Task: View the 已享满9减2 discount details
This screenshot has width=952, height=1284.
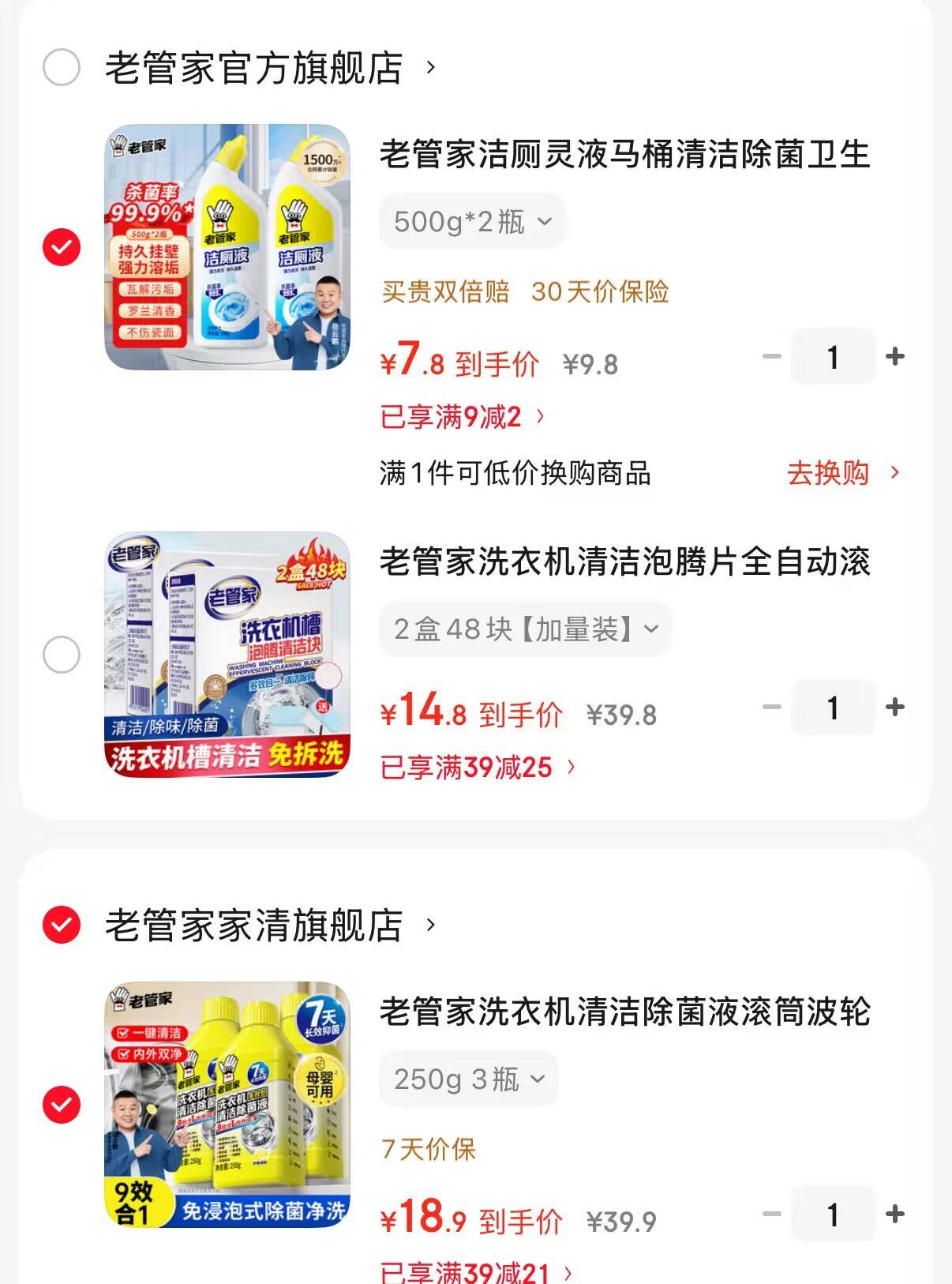Action: (463, 416)
